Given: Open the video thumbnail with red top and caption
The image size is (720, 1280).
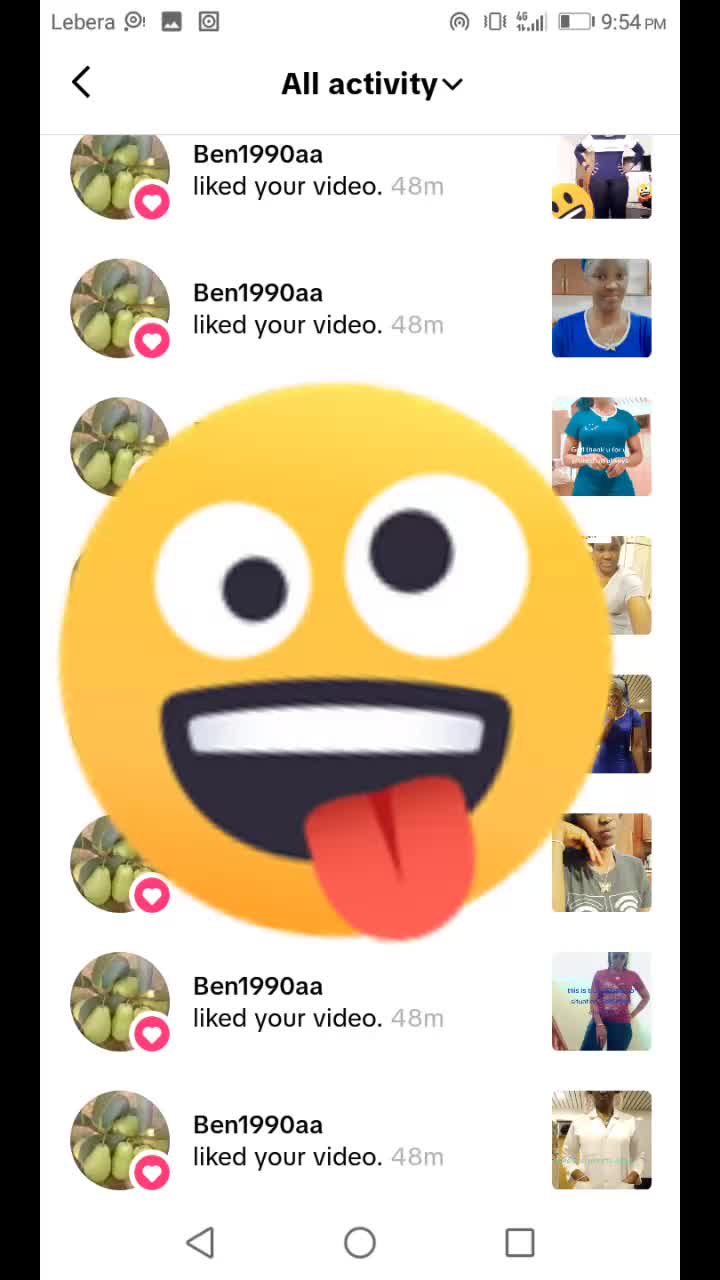Looking at the screenshot, I should tap(601, 1001).
